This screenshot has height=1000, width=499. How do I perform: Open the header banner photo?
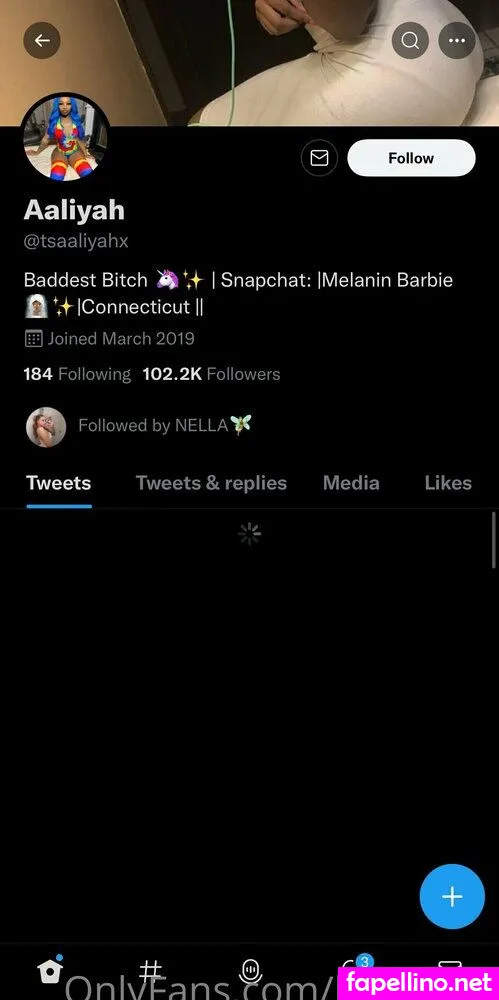pos(250,63)
